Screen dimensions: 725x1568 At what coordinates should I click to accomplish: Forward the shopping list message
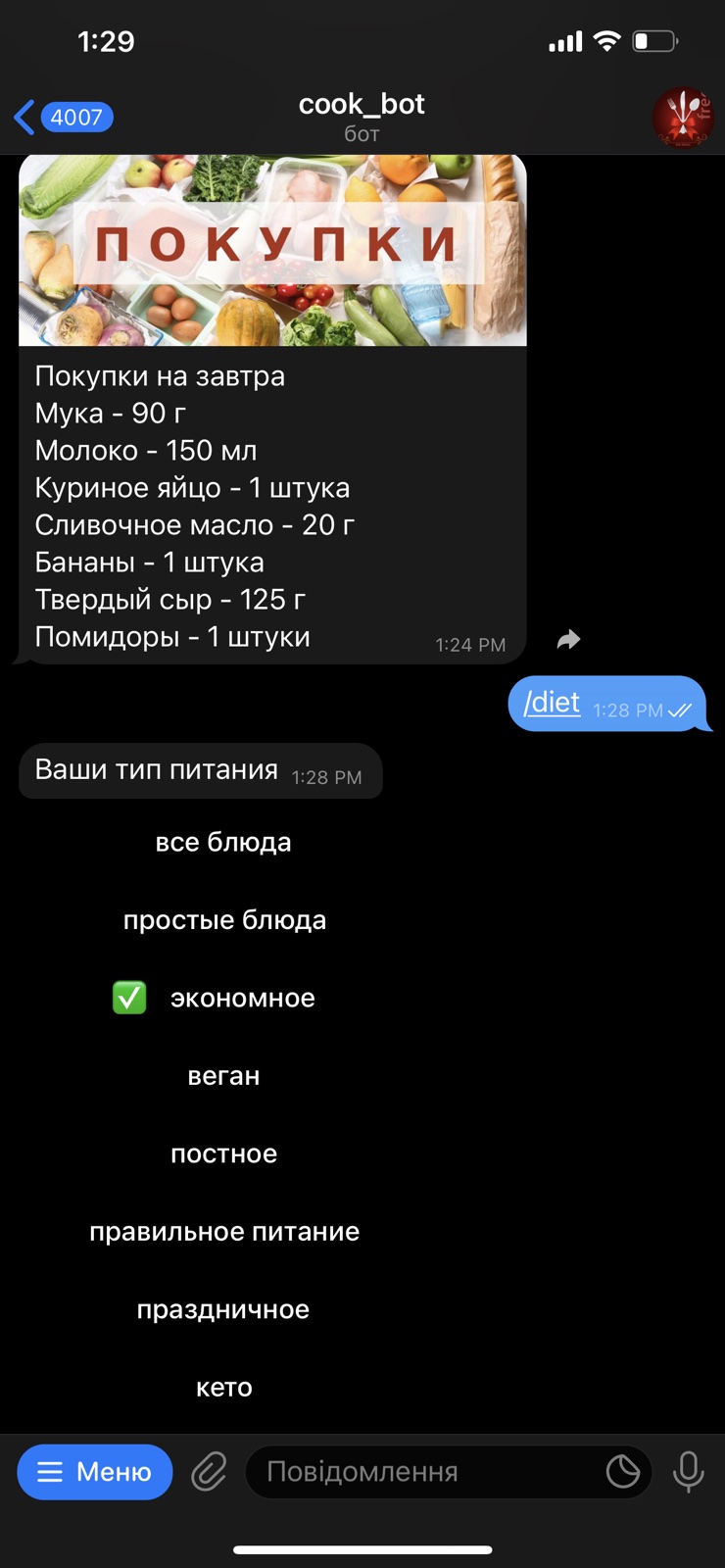pyautogui.click(x=568, y=640)
